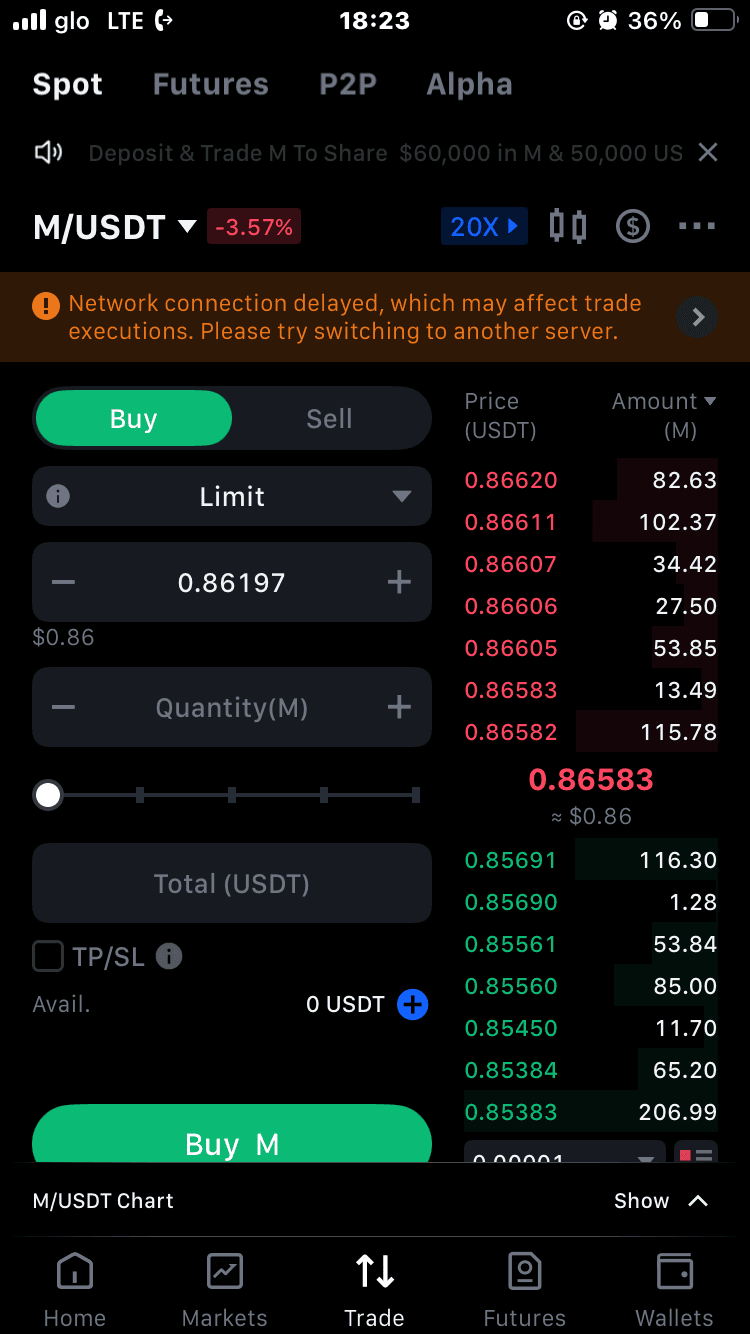750x1334 pixels.
Task: Switch to the Futures top tab
Action: (x=211, y=85)
